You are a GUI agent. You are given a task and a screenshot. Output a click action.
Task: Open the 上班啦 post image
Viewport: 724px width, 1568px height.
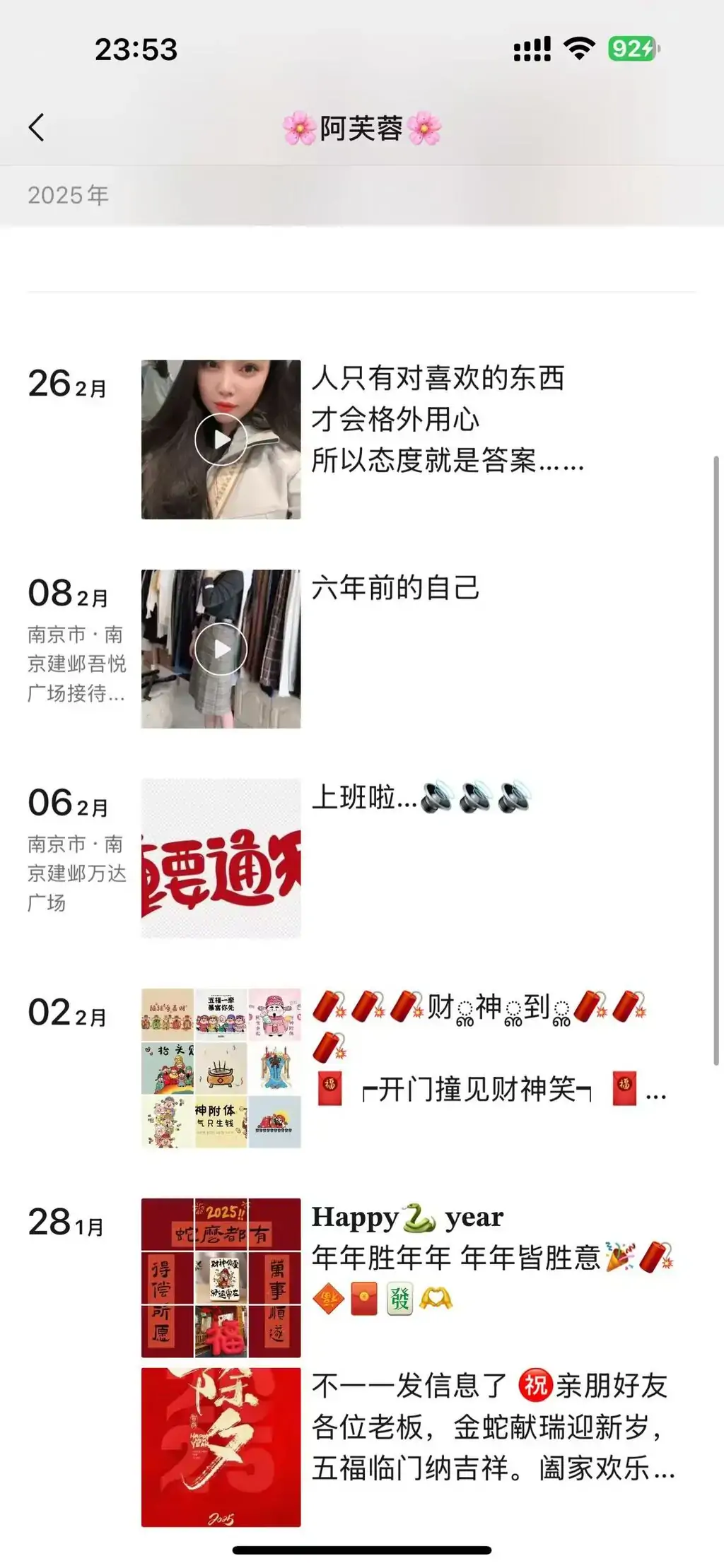[x=221, y=858]
